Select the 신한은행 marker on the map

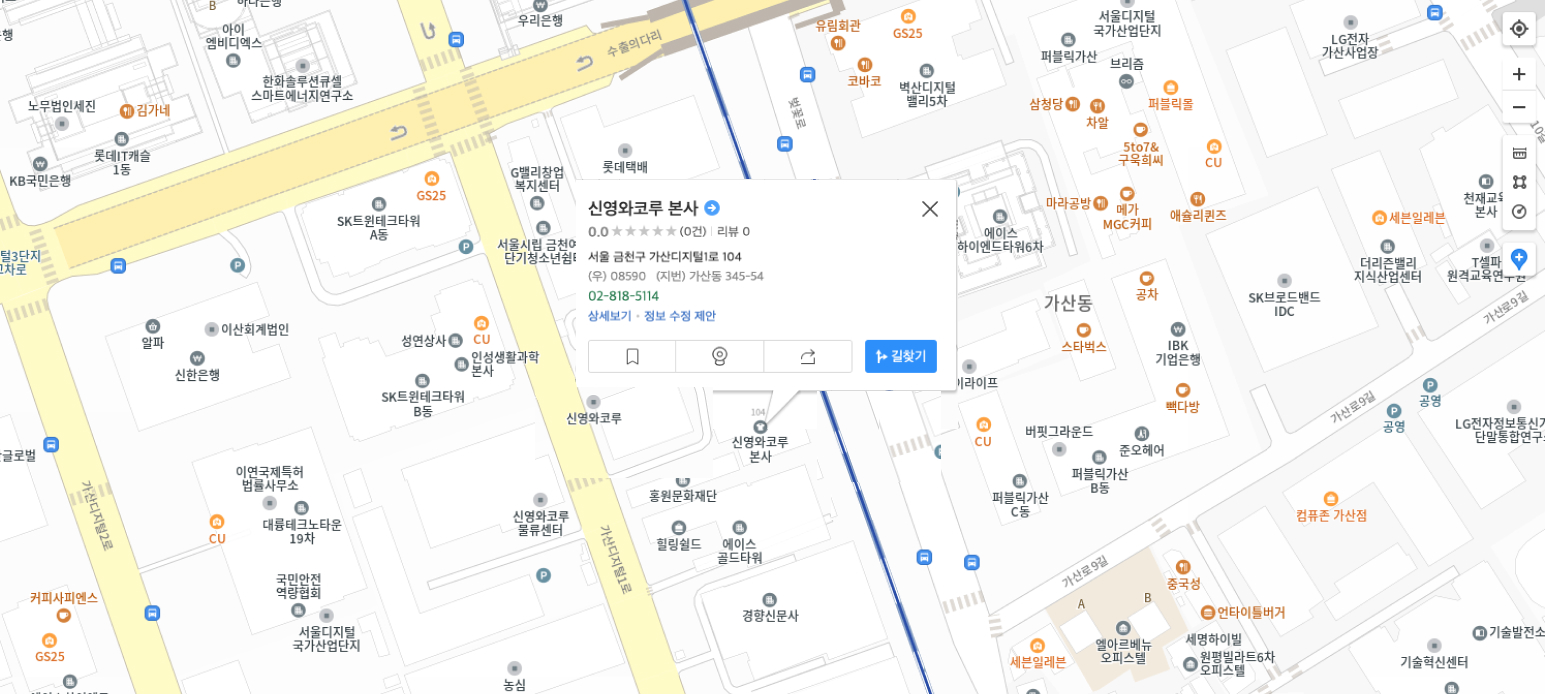[197, 358]
